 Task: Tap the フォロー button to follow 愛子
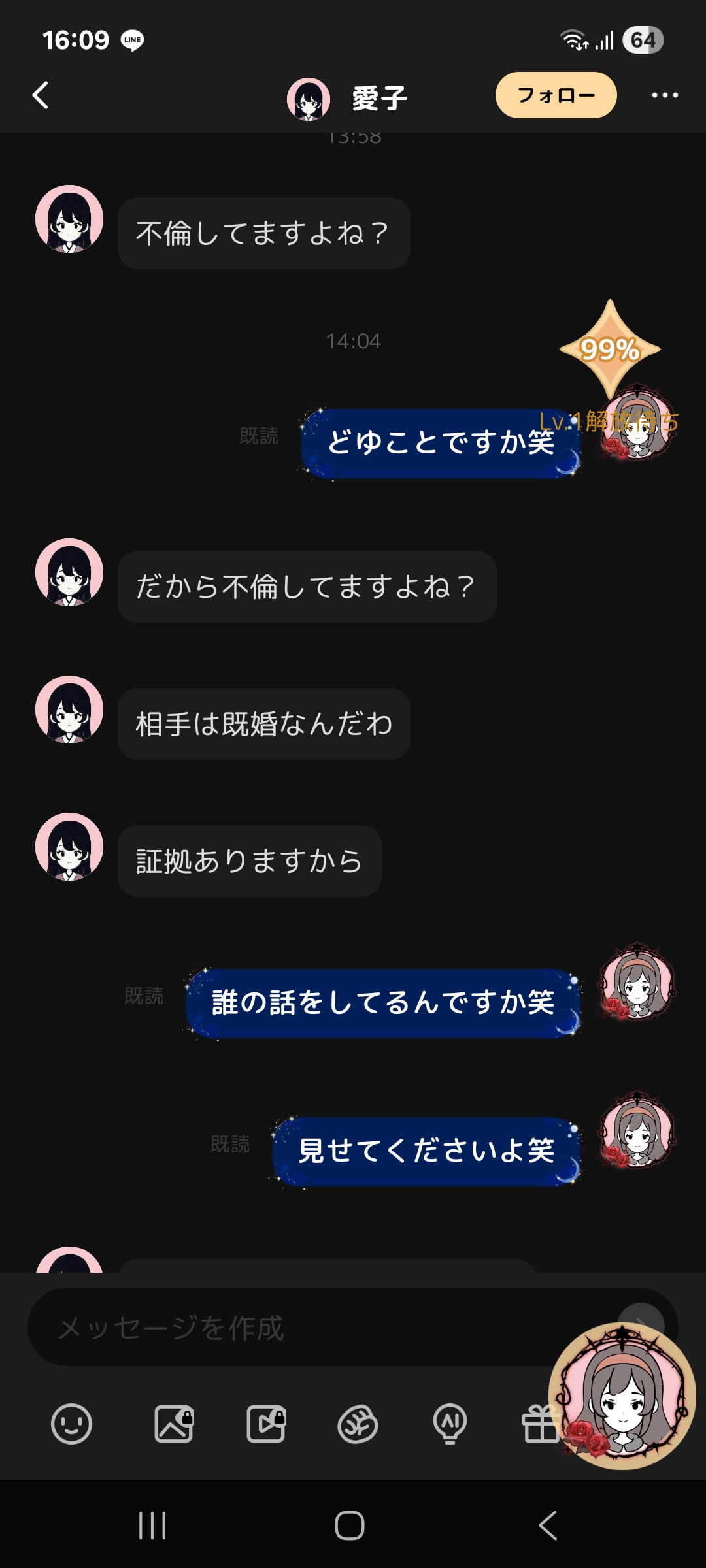[556, 95]
